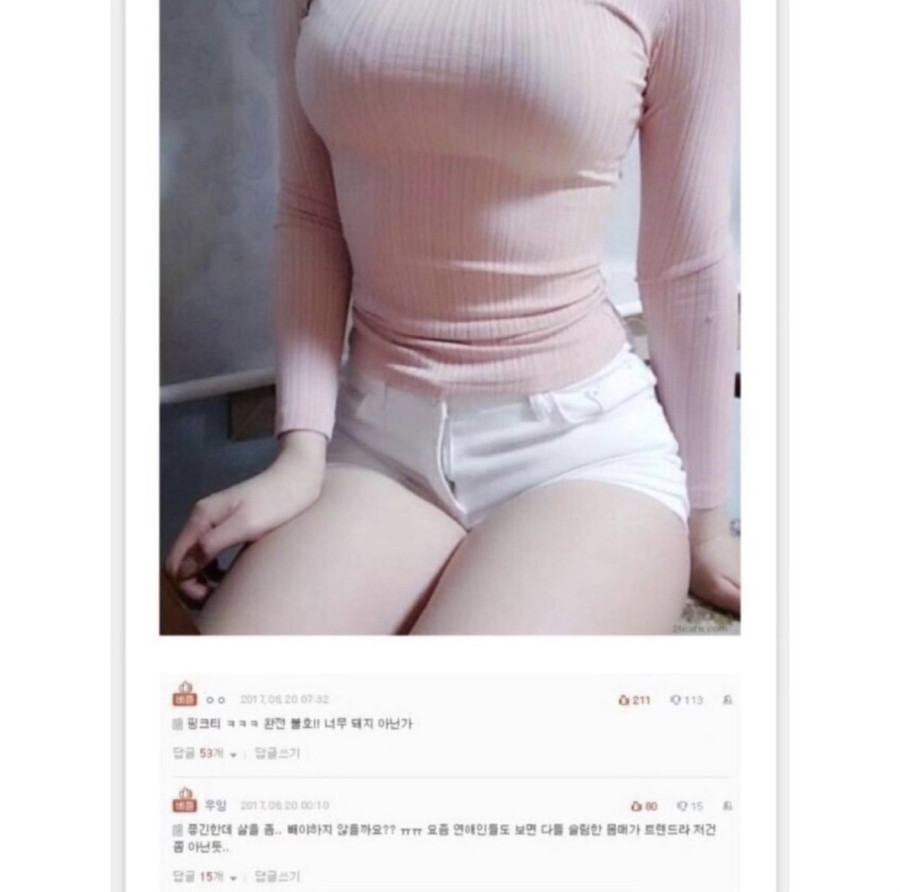Image resolution: width=900 pixels, height=892 pixels.
Task: Write a reply to 우잉's comment
Action: click(276, 877)
